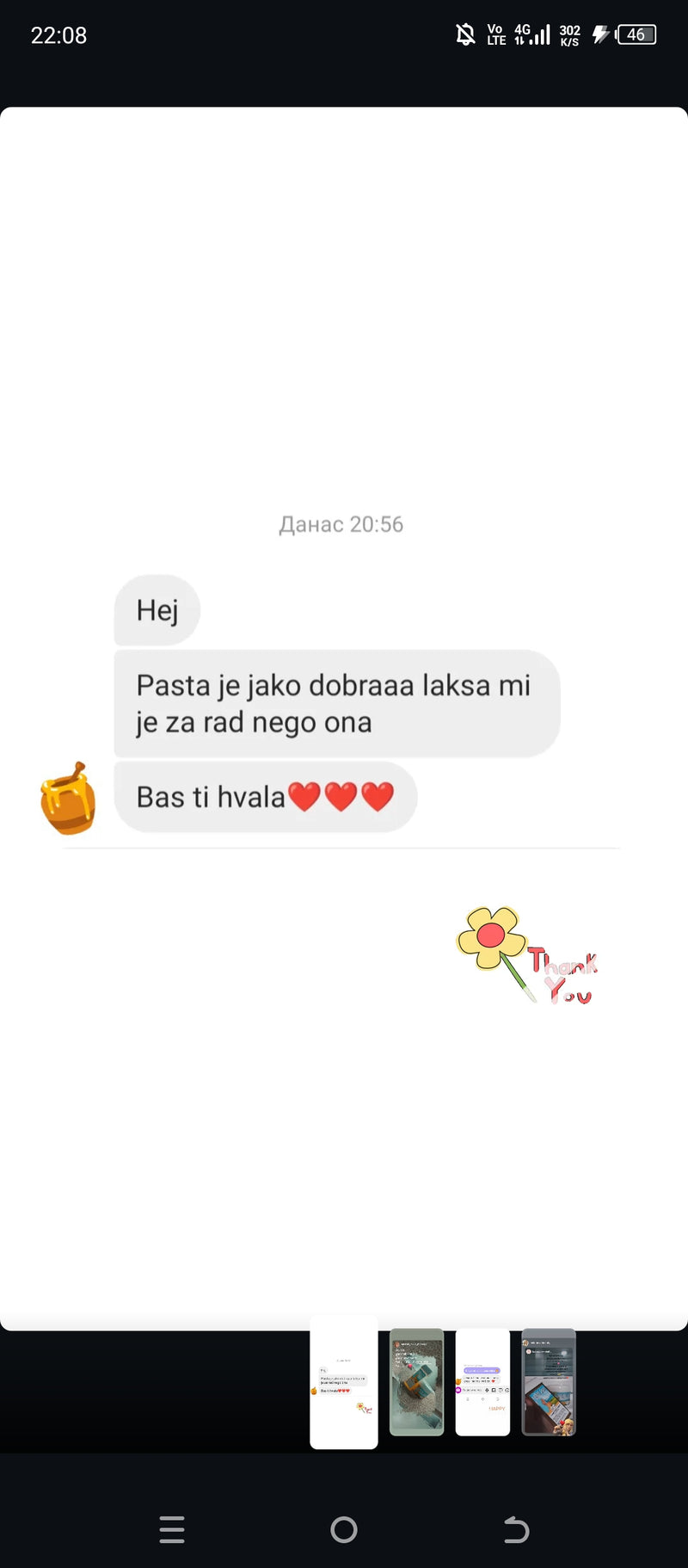Go back using the system back button
Image resolution: width=688 pixels, height=1568 pixels.
point(516,1529)
